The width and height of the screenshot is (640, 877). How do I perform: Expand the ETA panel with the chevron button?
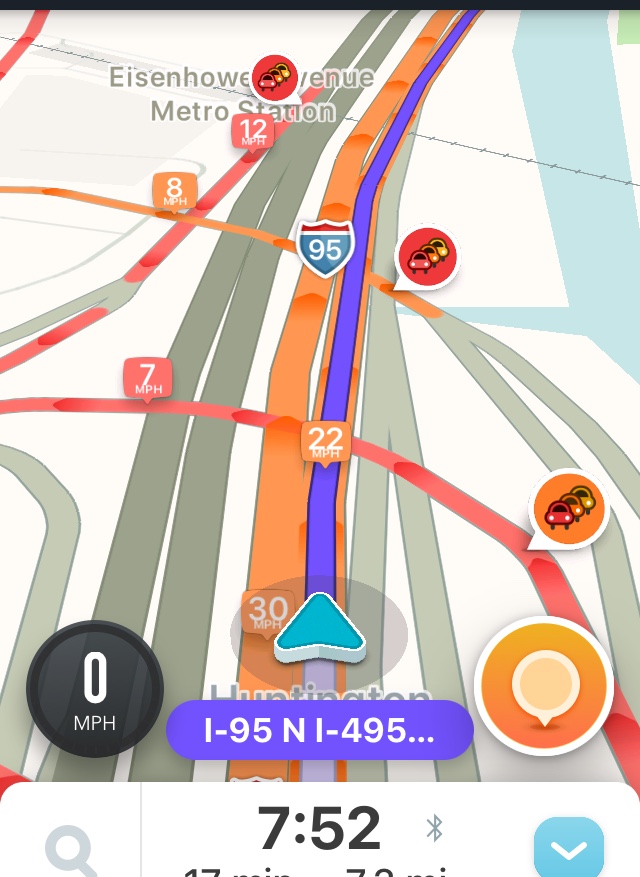568,849
